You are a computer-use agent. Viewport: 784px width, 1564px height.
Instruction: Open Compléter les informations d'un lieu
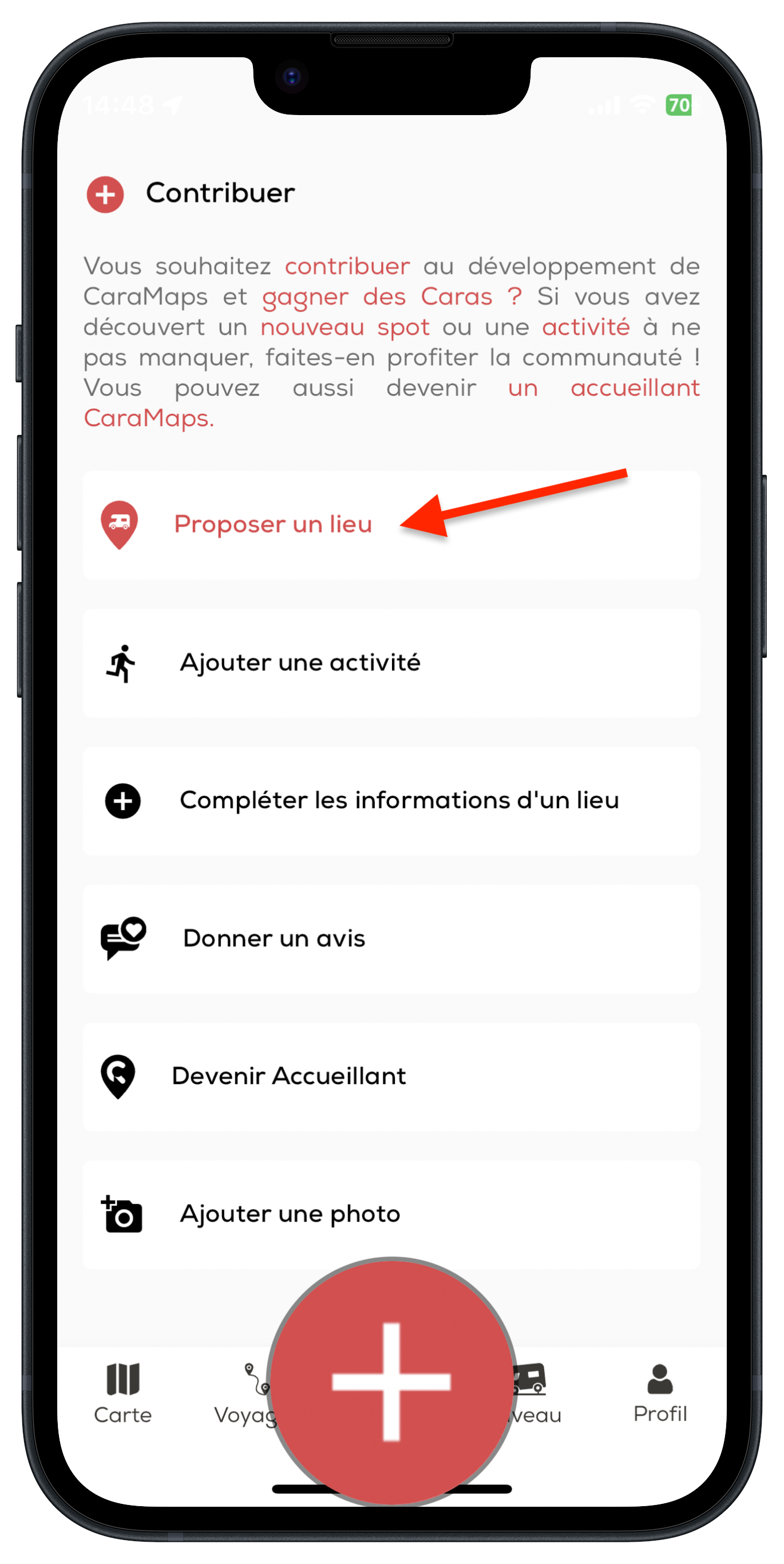[x=398, y=801]
